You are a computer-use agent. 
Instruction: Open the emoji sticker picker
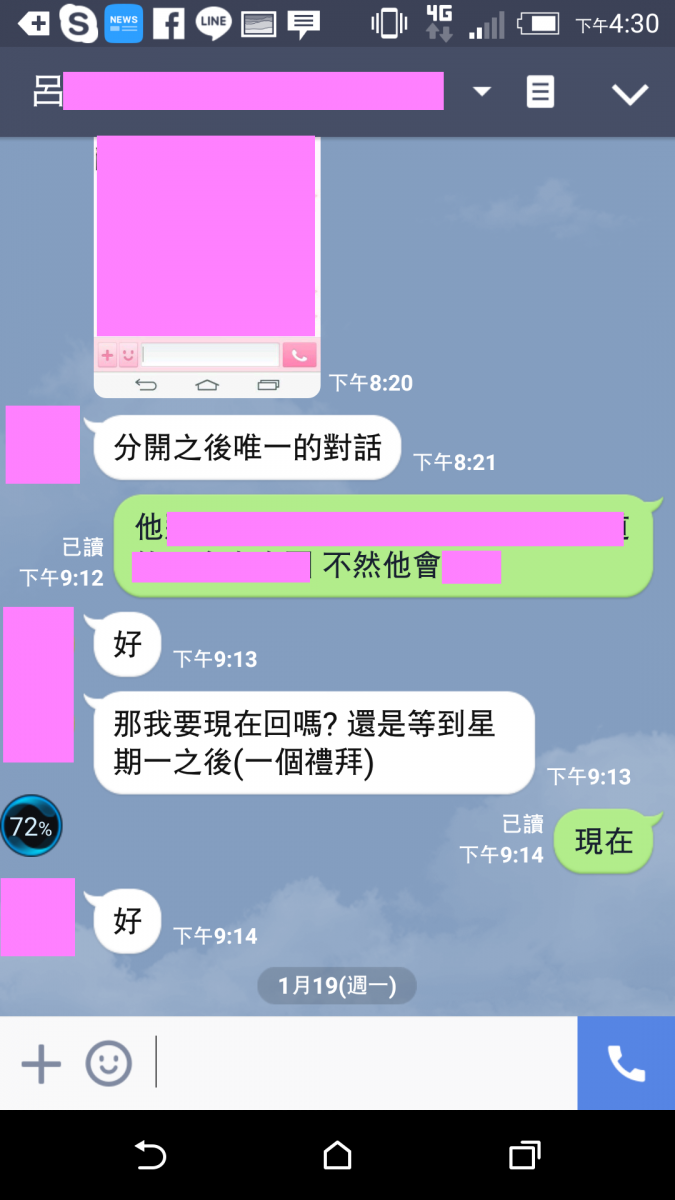[x=108, y=1064]
